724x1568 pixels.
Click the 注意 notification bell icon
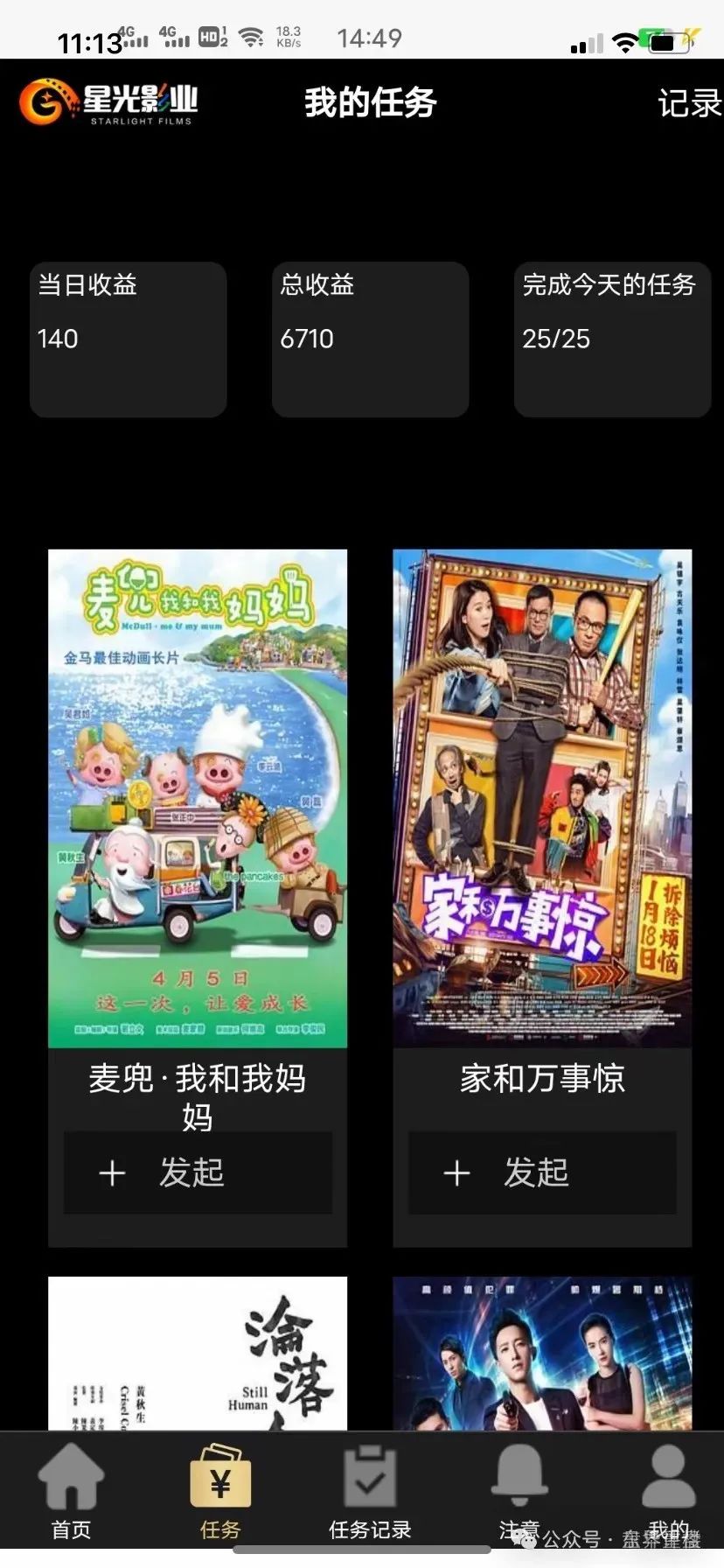[519, 1476]
